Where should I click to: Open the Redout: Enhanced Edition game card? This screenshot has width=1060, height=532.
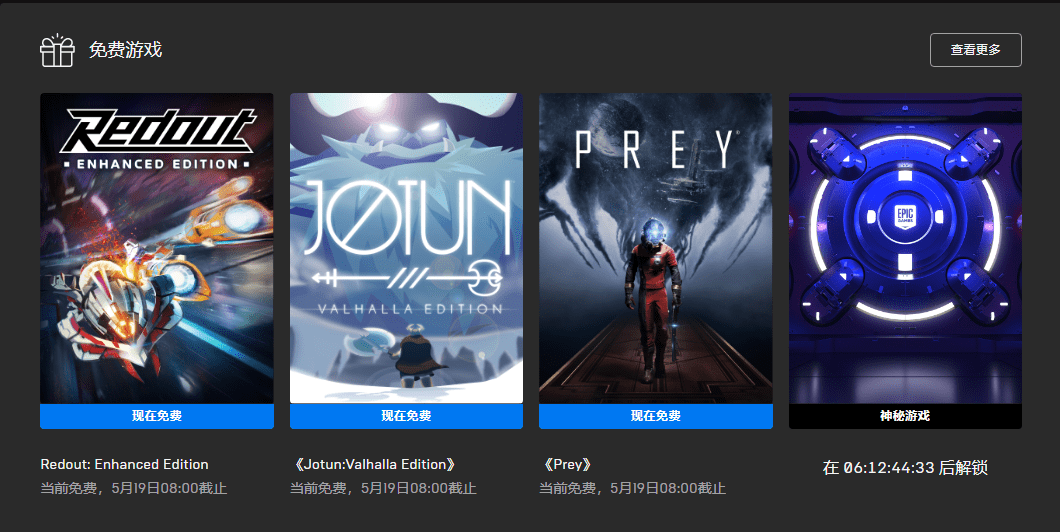click(157, 250)
